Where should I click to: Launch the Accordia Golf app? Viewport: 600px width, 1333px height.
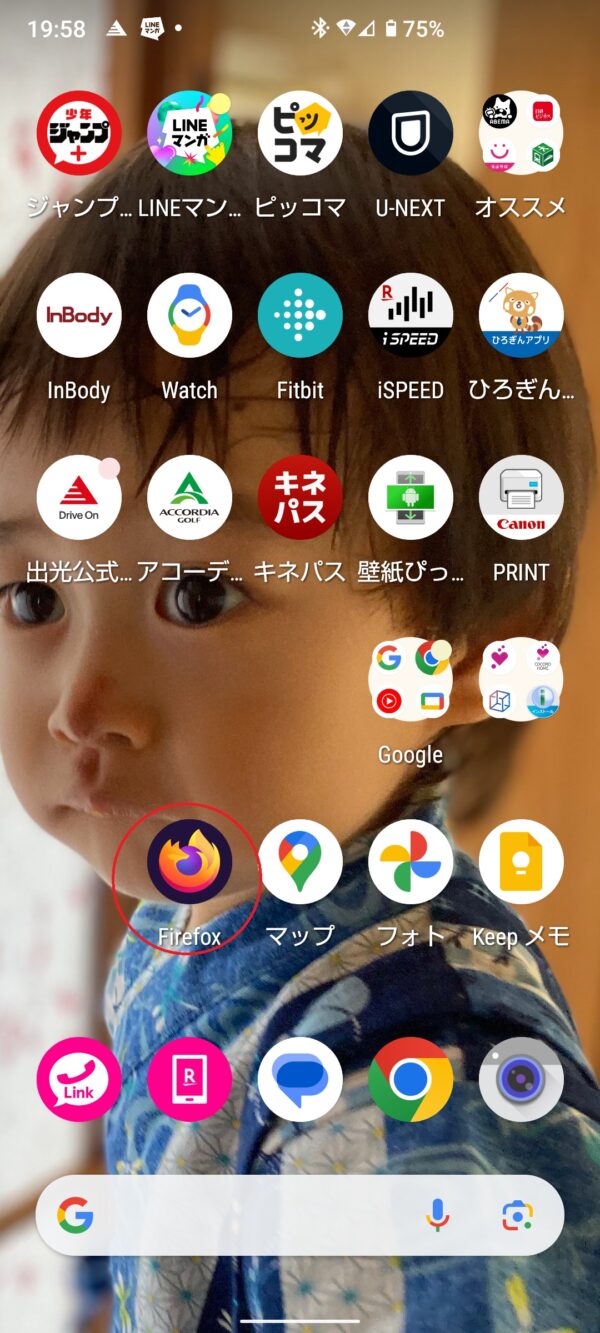coord(189,497)
